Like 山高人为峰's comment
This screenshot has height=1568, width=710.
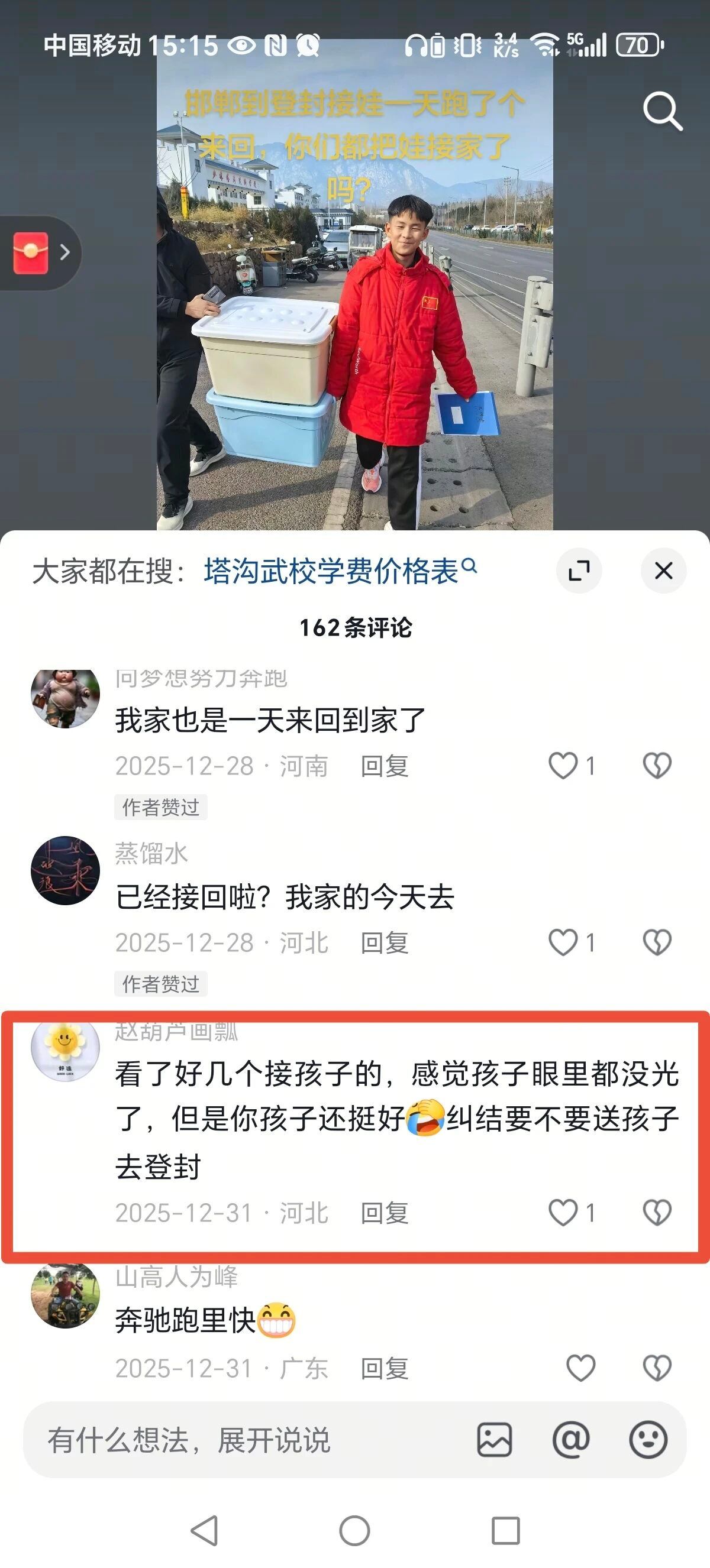pyautogui.click(x=580, y=1368)
